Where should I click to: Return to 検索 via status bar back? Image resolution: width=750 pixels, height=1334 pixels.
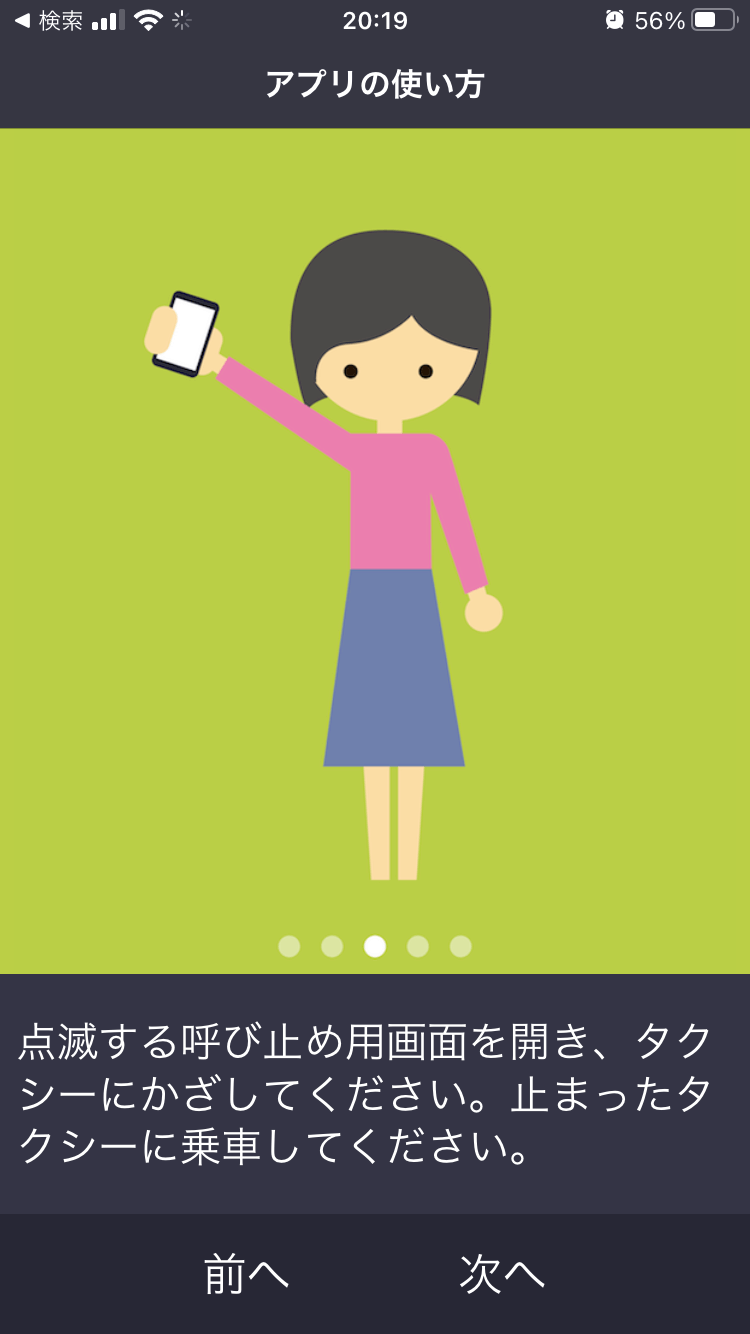[x=48, y=20]
